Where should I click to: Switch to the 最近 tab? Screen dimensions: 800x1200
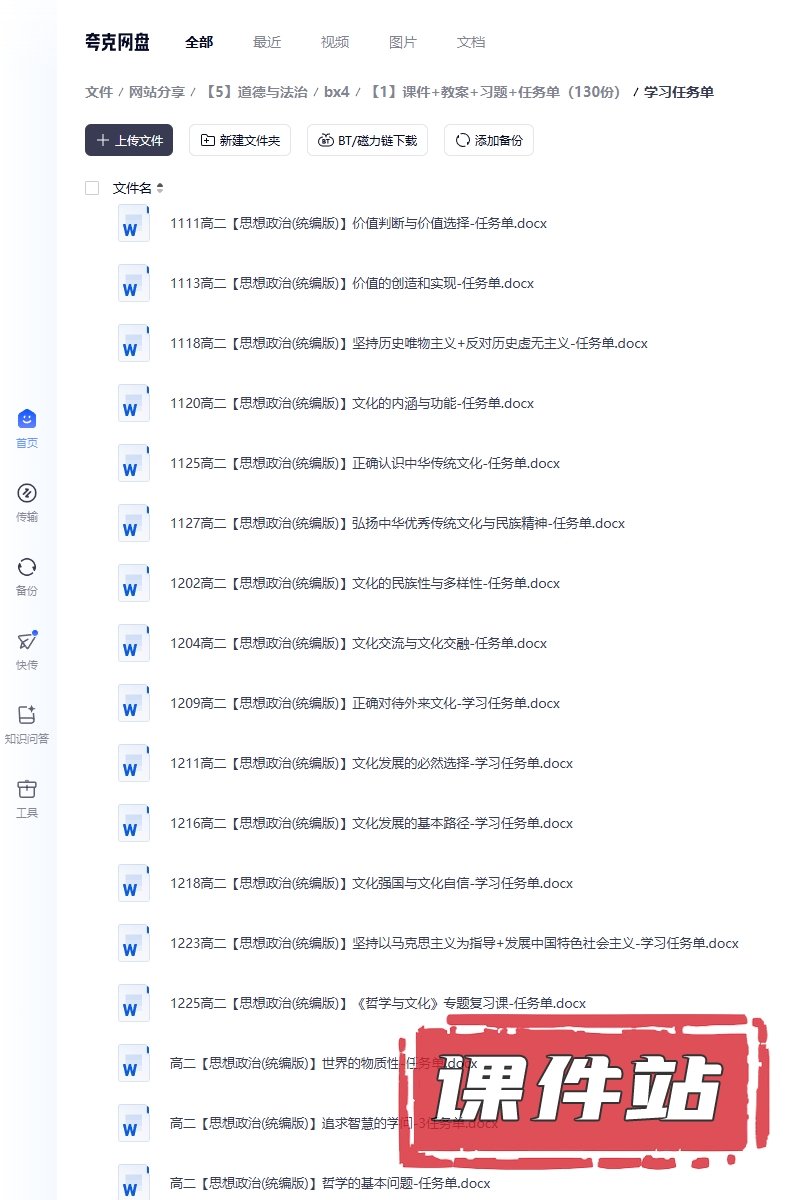coord(267,42)
